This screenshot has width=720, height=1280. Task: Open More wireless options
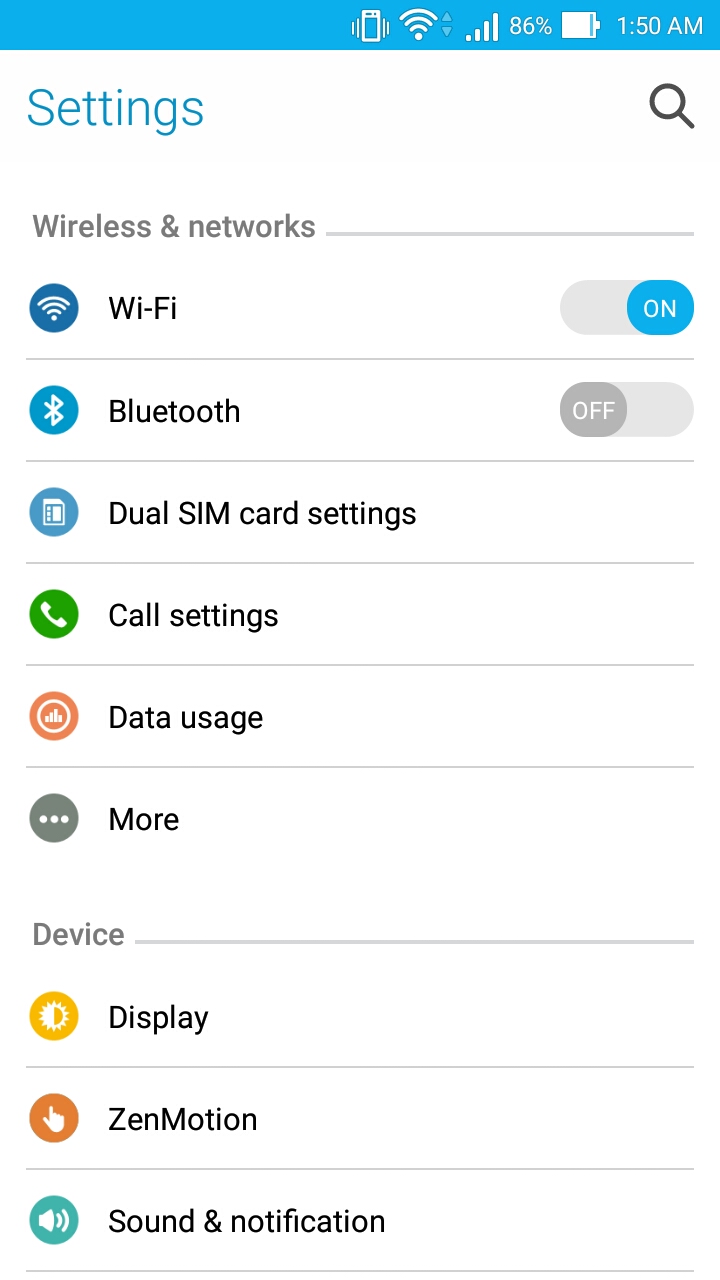tap(144, 819)
